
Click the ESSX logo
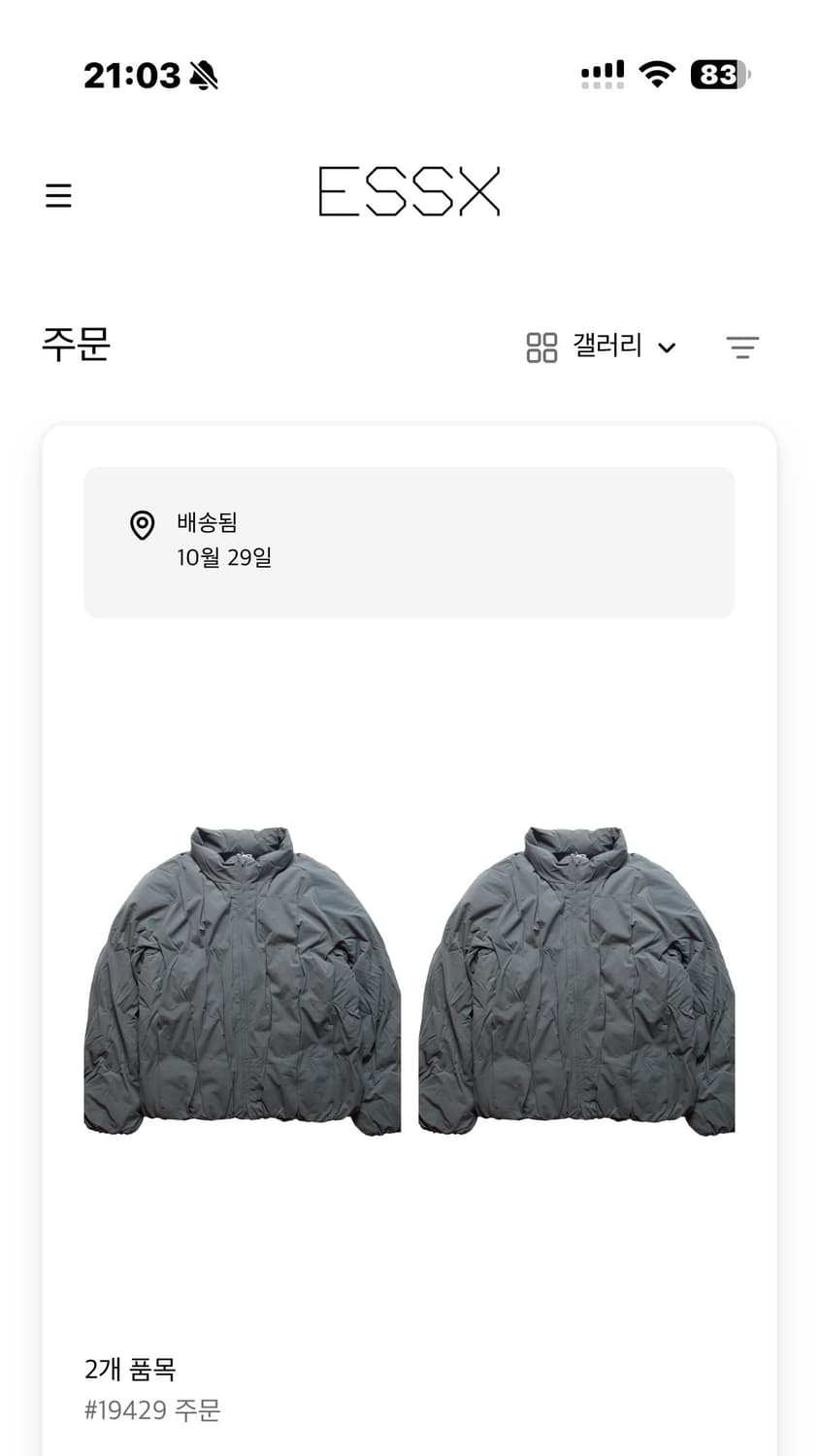click(x=409, y=192)
